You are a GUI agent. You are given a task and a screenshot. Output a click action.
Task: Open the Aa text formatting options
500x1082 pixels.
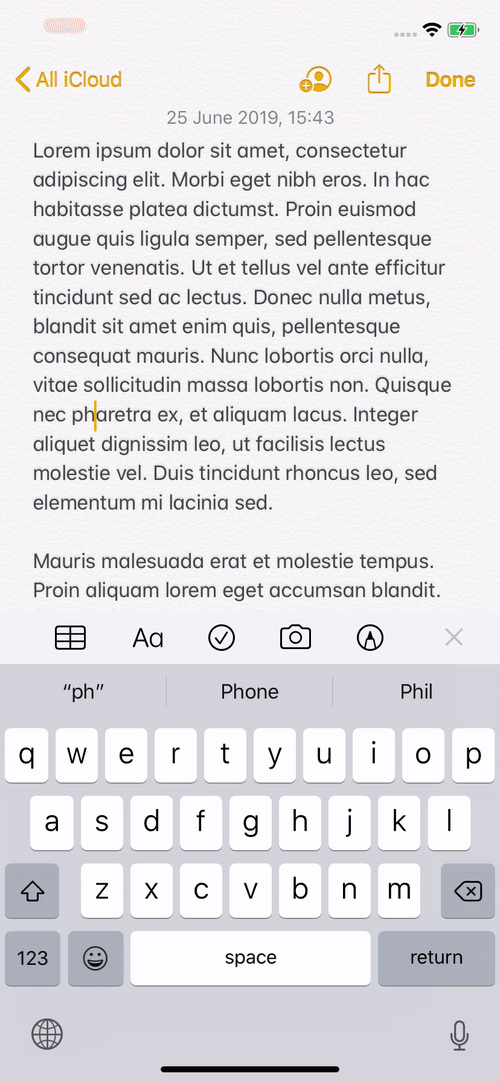148,638
